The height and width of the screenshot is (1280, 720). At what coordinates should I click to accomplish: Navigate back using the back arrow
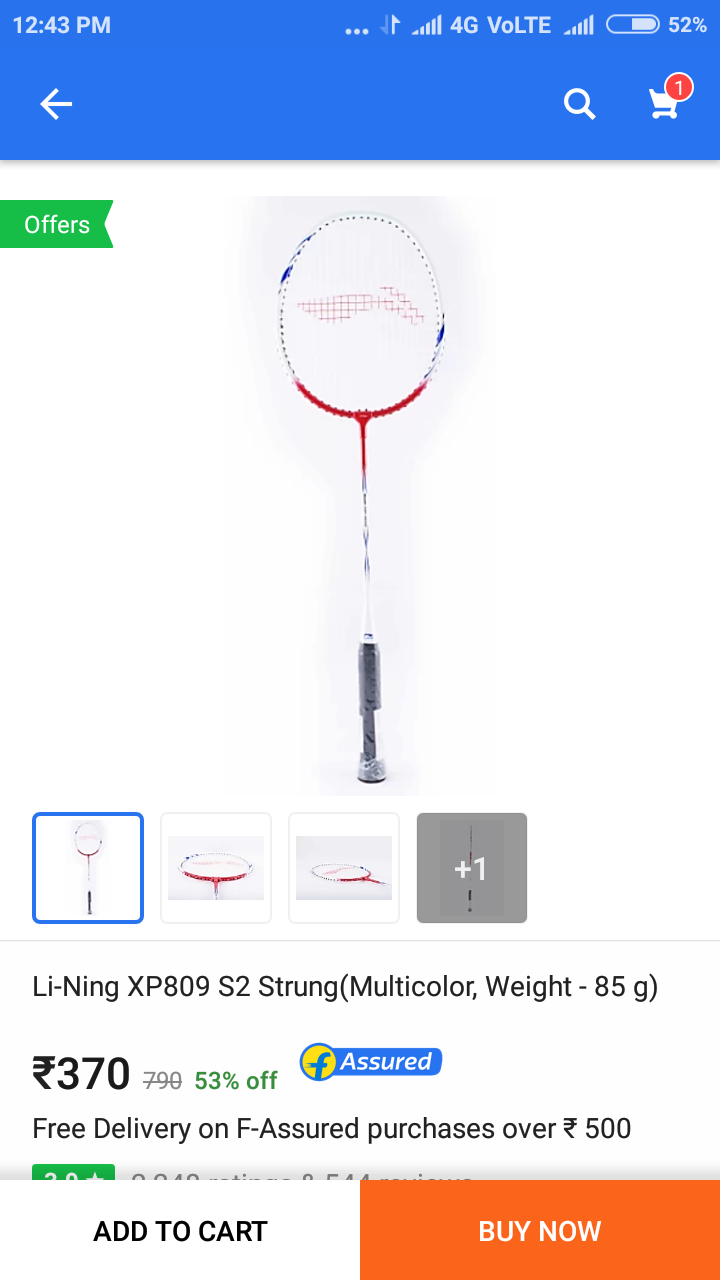pyautogui.click(x=56, y=104)
